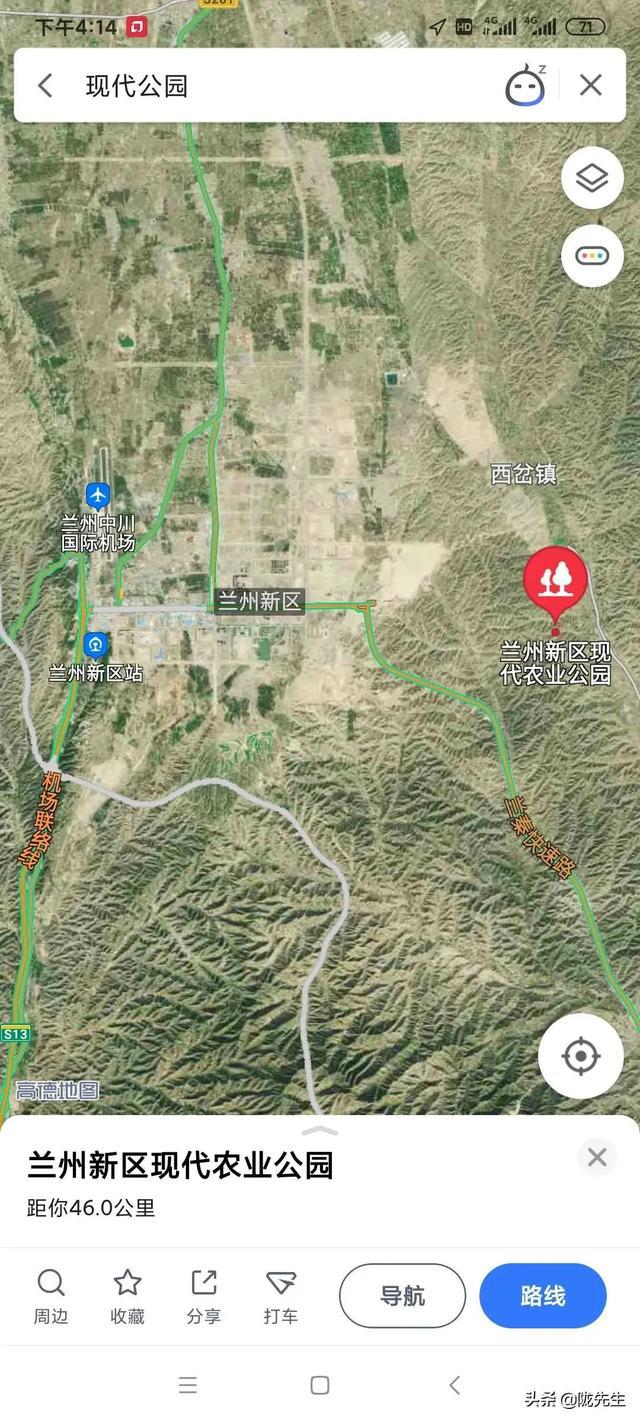
Task: Clear the search with the X icon
Action: [x=591, y=86]
